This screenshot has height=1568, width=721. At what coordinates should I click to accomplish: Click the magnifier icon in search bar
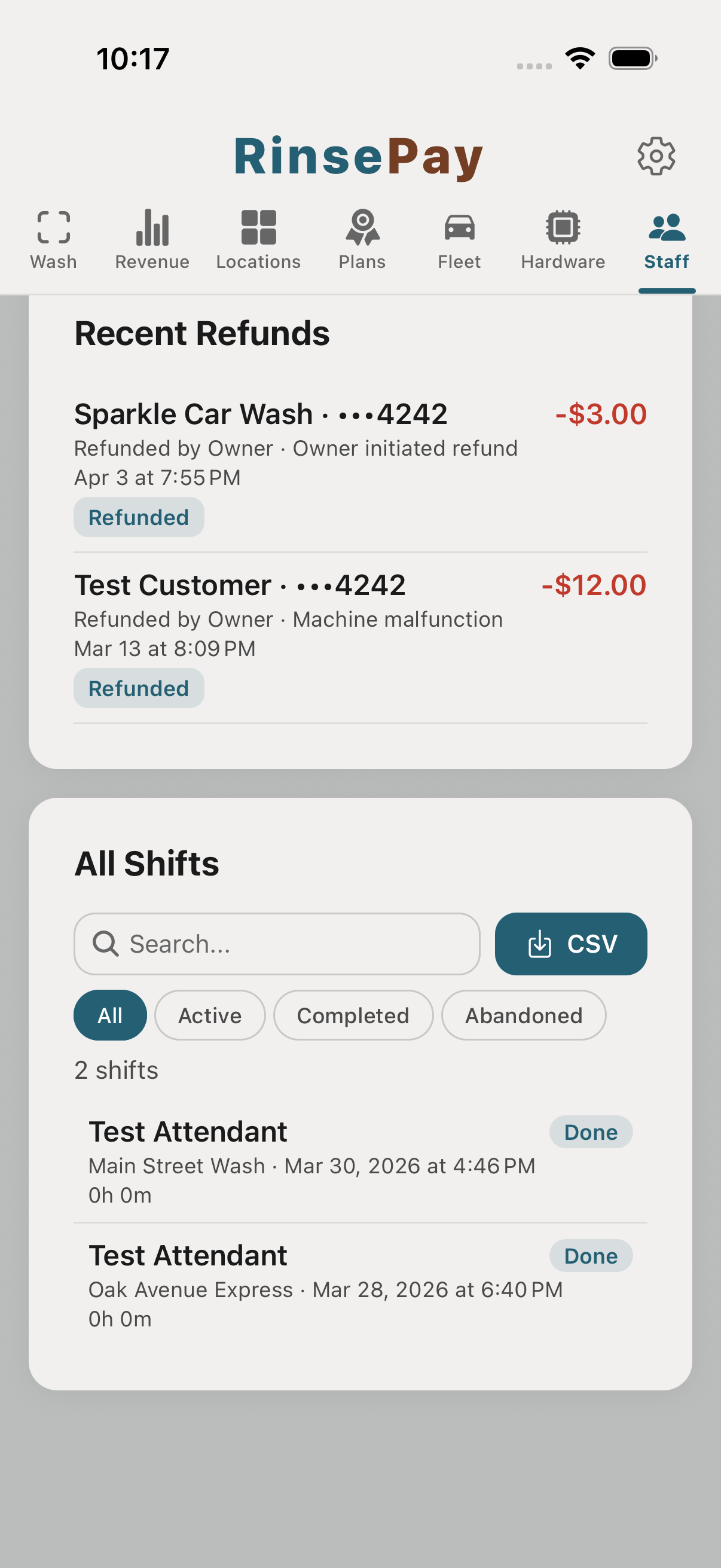click(106, 943)
